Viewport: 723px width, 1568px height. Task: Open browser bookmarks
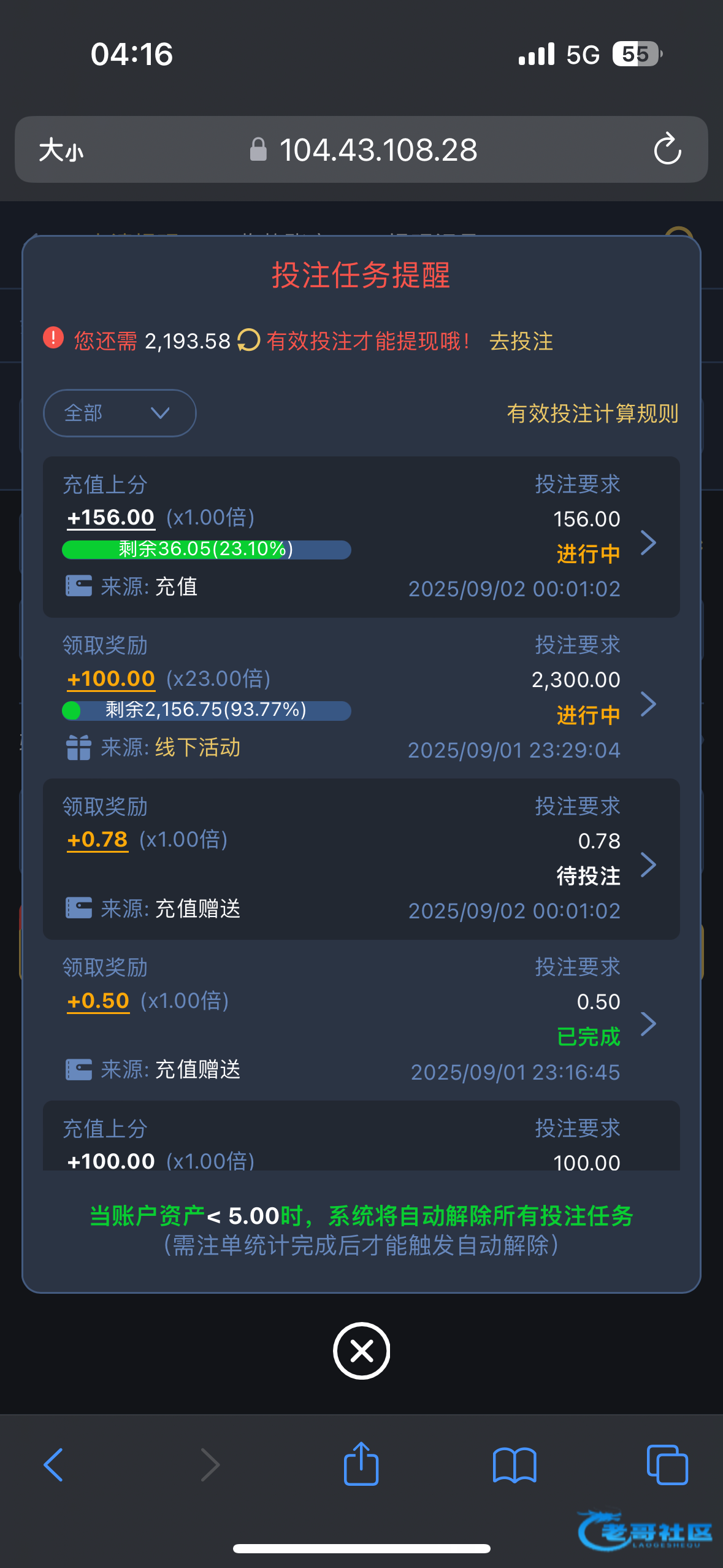coord(515,1465)
